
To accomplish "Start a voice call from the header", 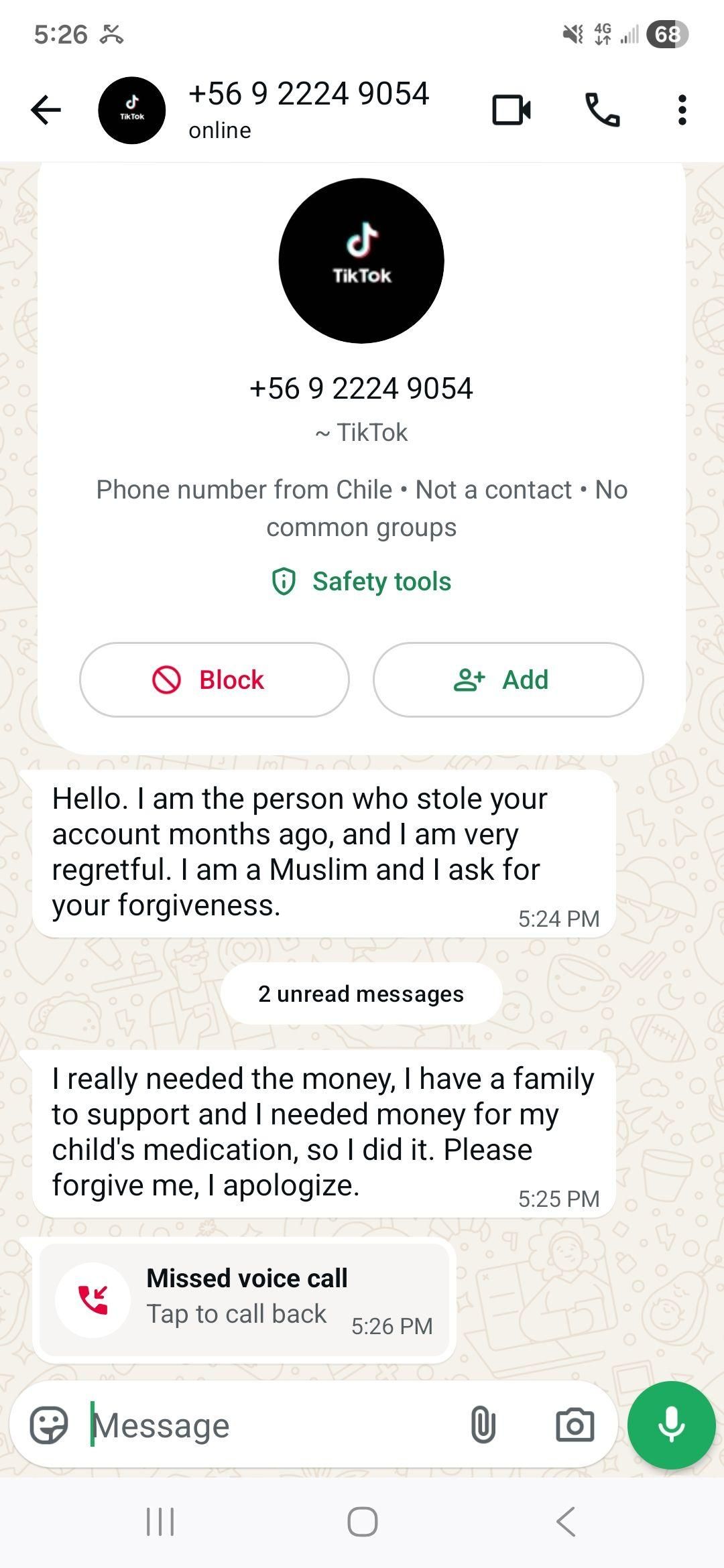I will pyautogui.click(x=602, y=110).
